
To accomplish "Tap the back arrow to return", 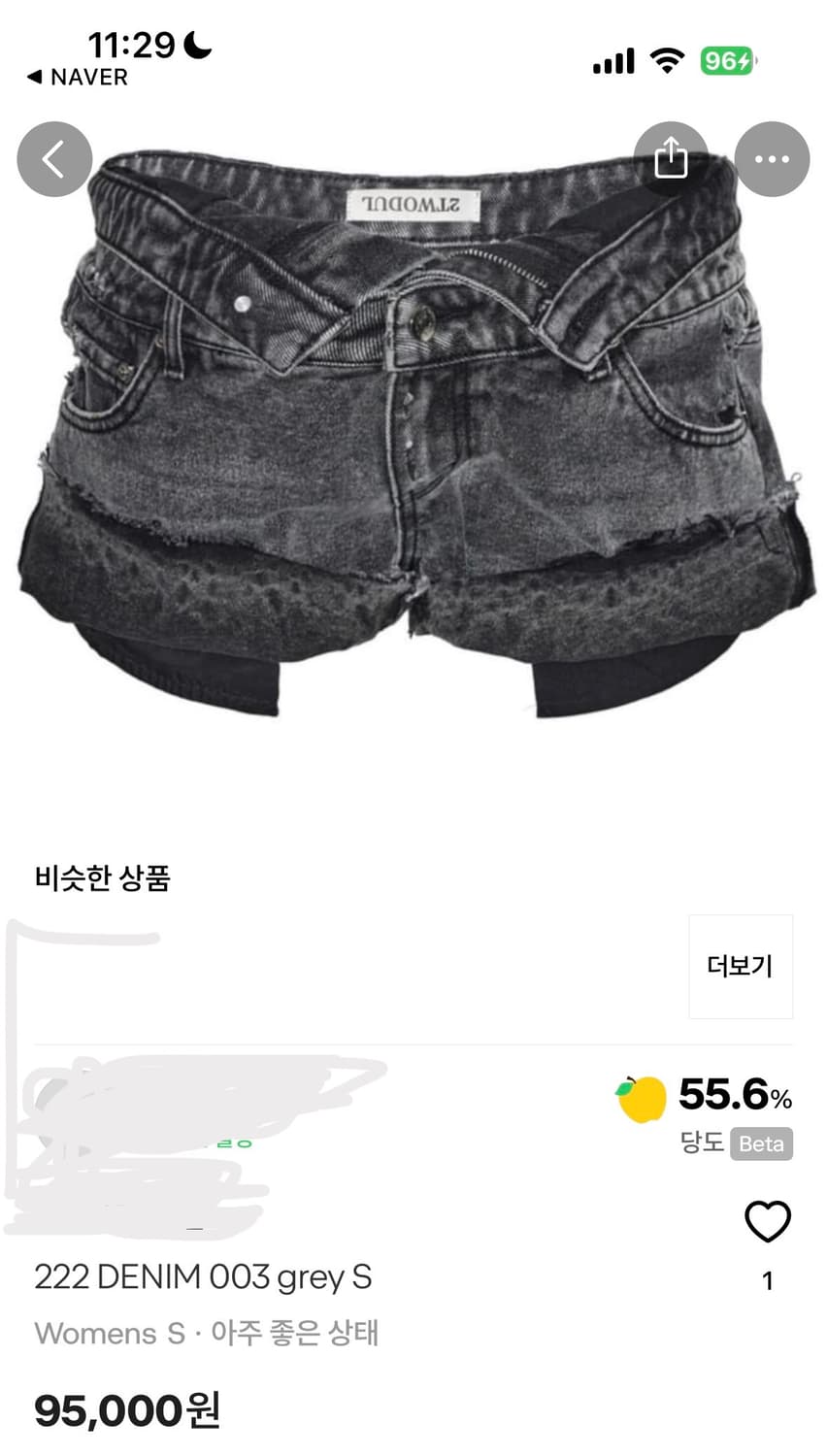I will (x=54, y=158).
